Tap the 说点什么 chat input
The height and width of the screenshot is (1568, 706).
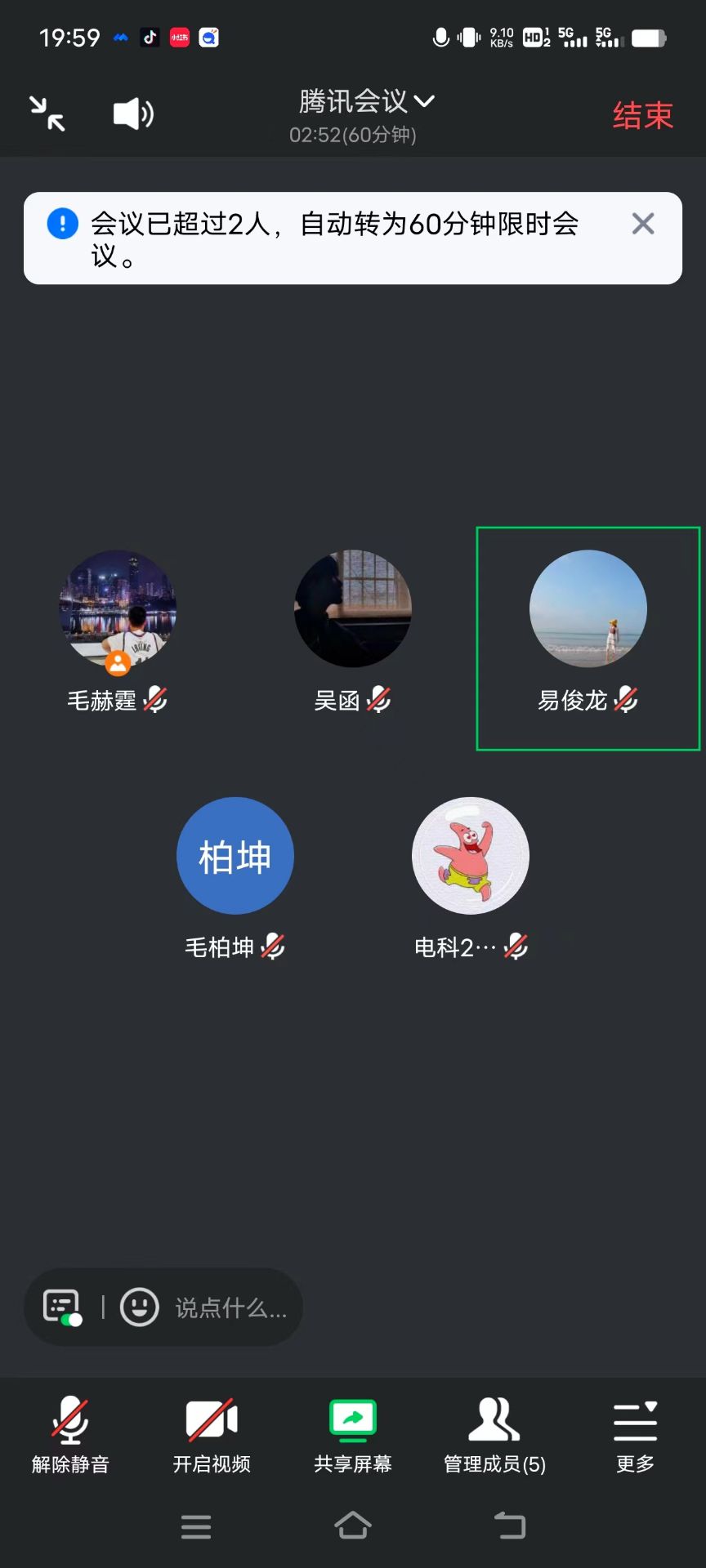point(231,1308)
